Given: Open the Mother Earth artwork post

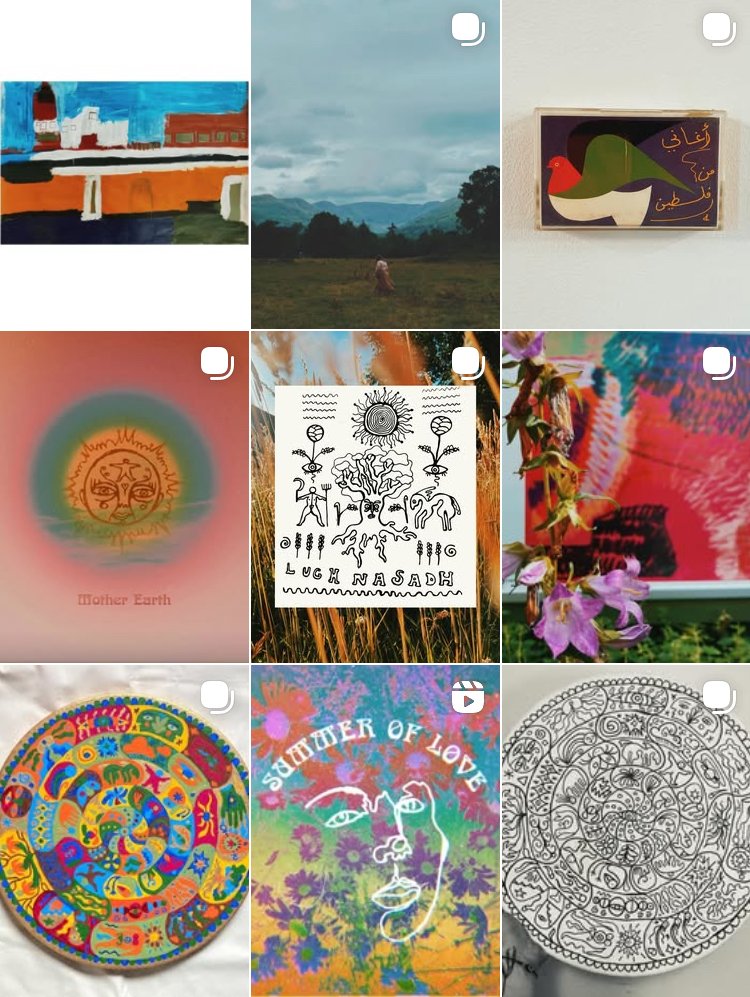Looking at the screenshot, I should [125, 497].
